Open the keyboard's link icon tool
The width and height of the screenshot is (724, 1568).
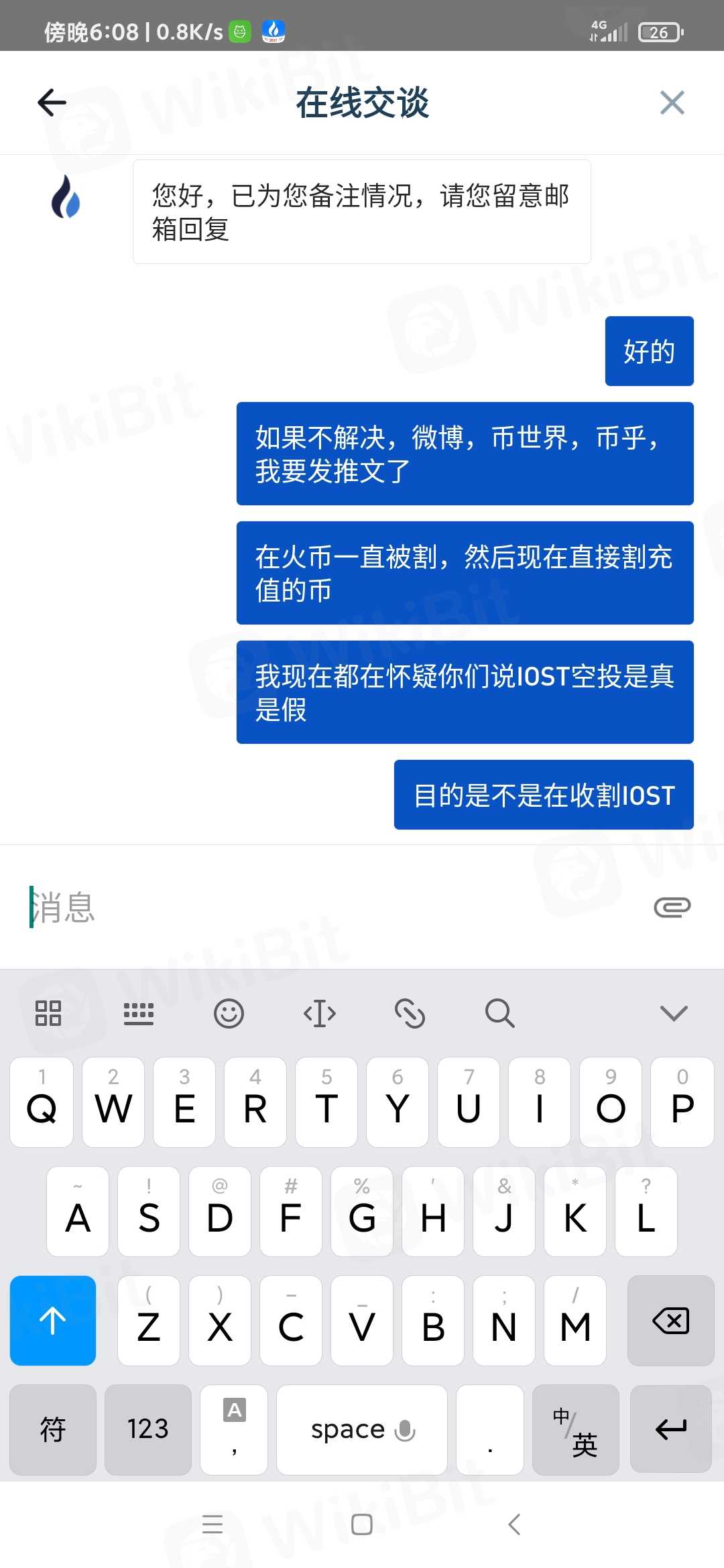[x=410, y=1013]
